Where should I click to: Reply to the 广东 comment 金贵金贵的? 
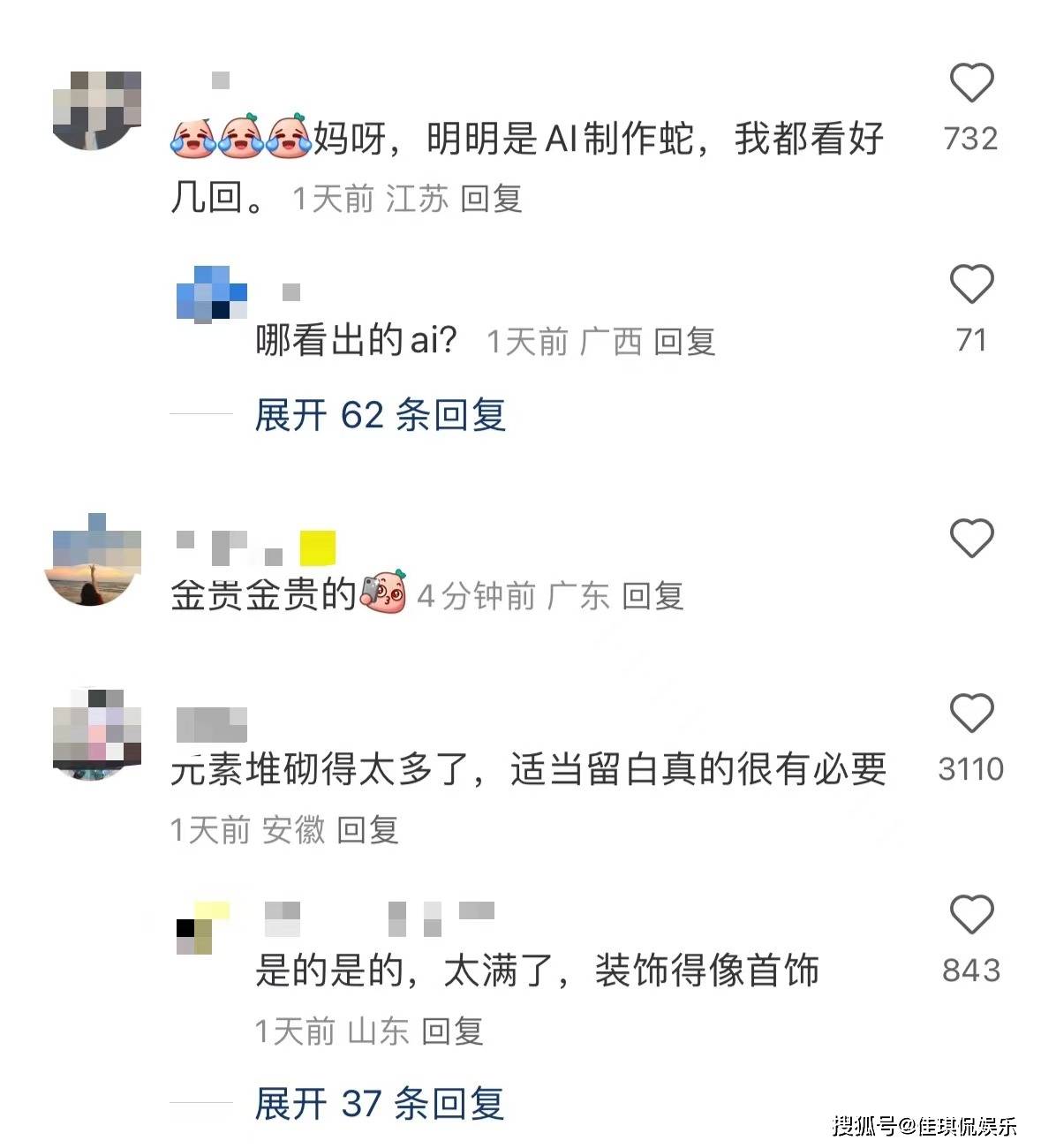tap(653, 597)
